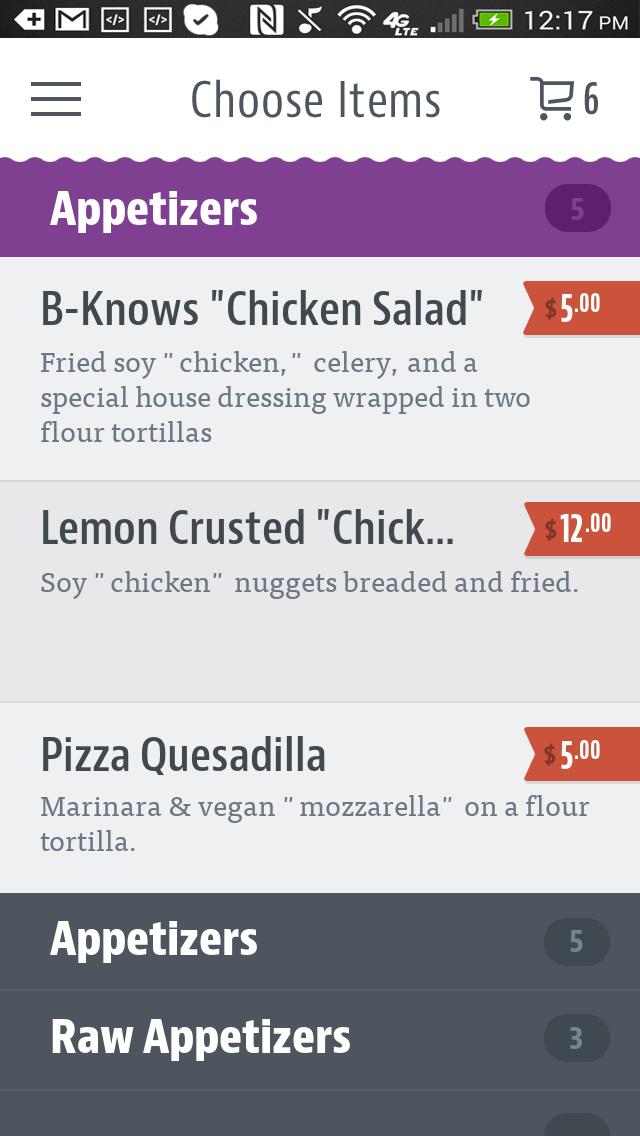Open the Raw Appetizers category
The height and width of the screenshot is (1136, 640).
(x=320, y=1038)
